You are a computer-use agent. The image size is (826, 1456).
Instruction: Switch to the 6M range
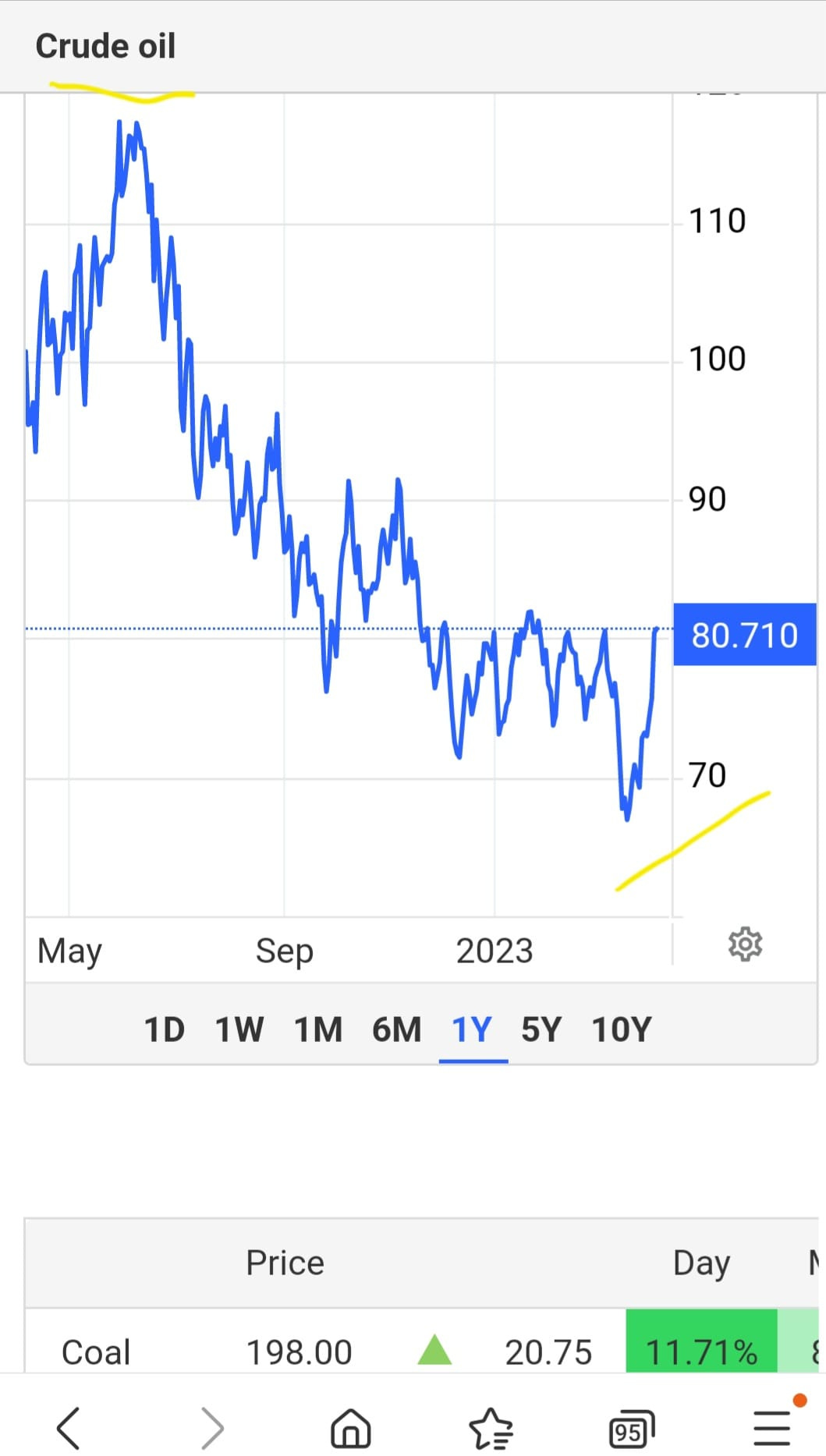(396, 1029)
